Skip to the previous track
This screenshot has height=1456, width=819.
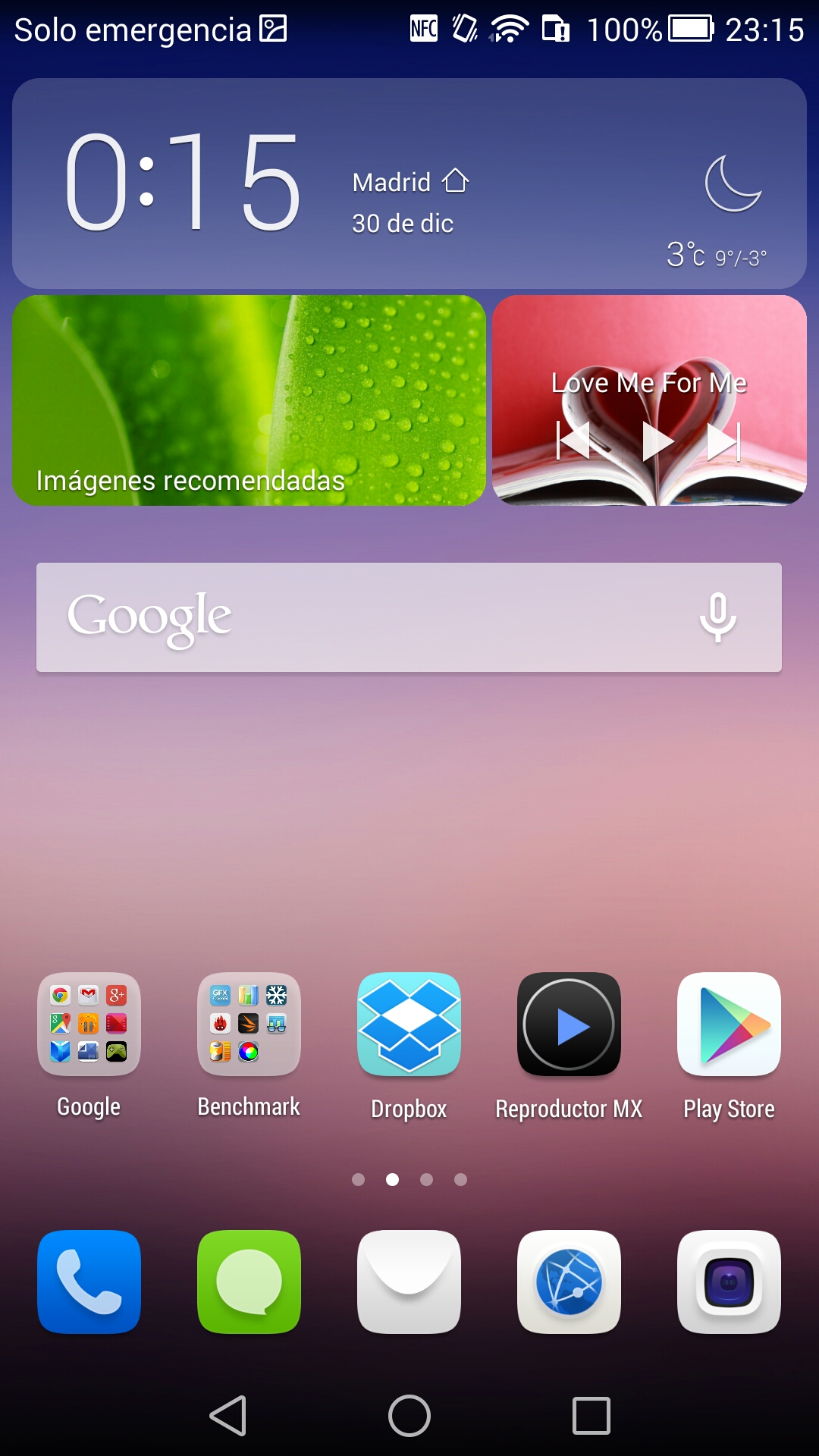point(573,441)
